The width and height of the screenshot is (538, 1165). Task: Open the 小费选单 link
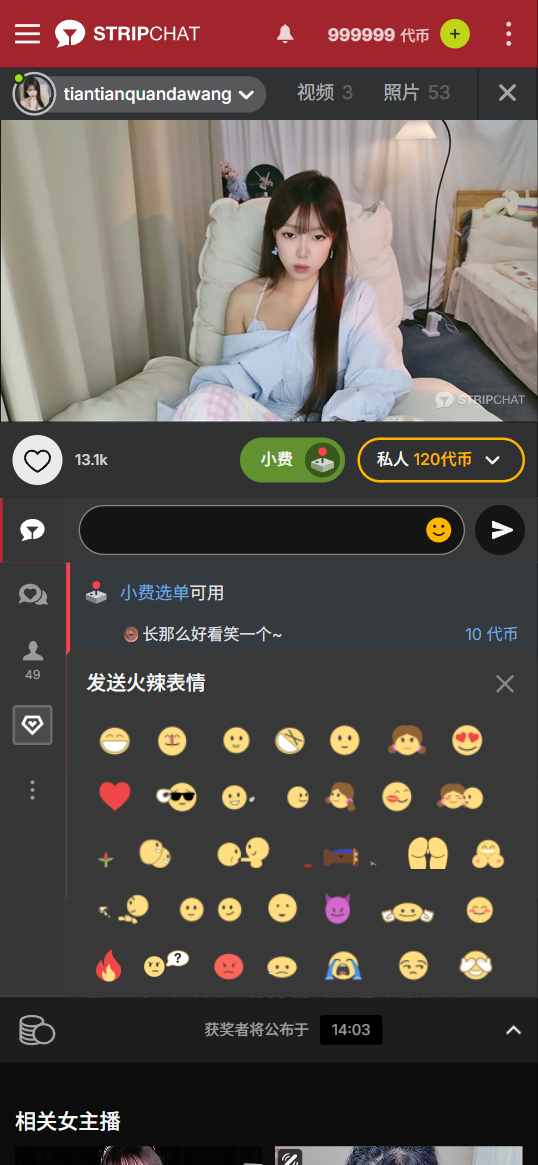tap(155, 593)
